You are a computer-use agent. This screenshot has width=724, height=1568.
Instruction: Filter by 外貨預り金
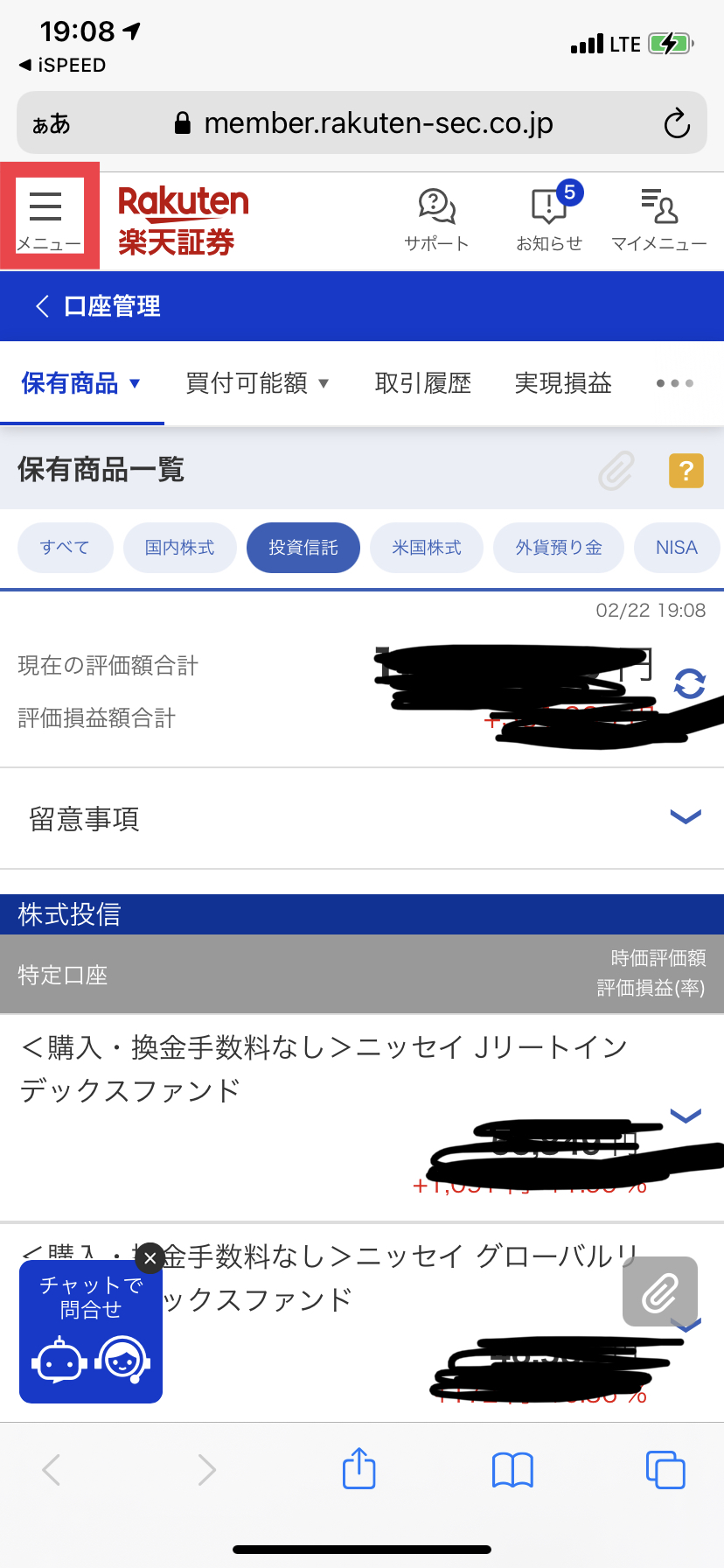559,548
